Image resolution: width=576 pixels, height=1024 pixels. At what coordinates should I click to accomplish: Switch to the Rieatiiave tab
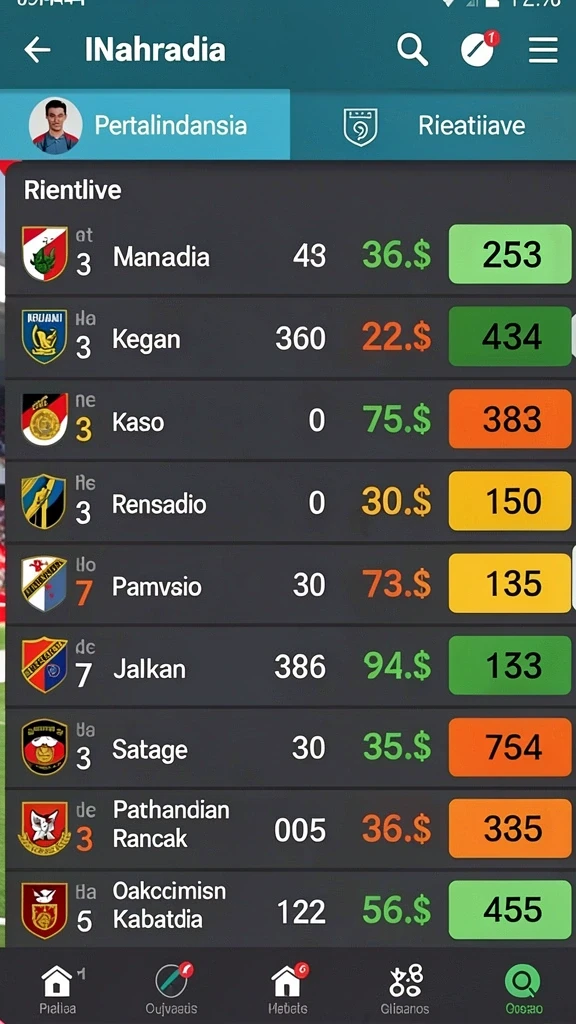(x=433, y=125)
